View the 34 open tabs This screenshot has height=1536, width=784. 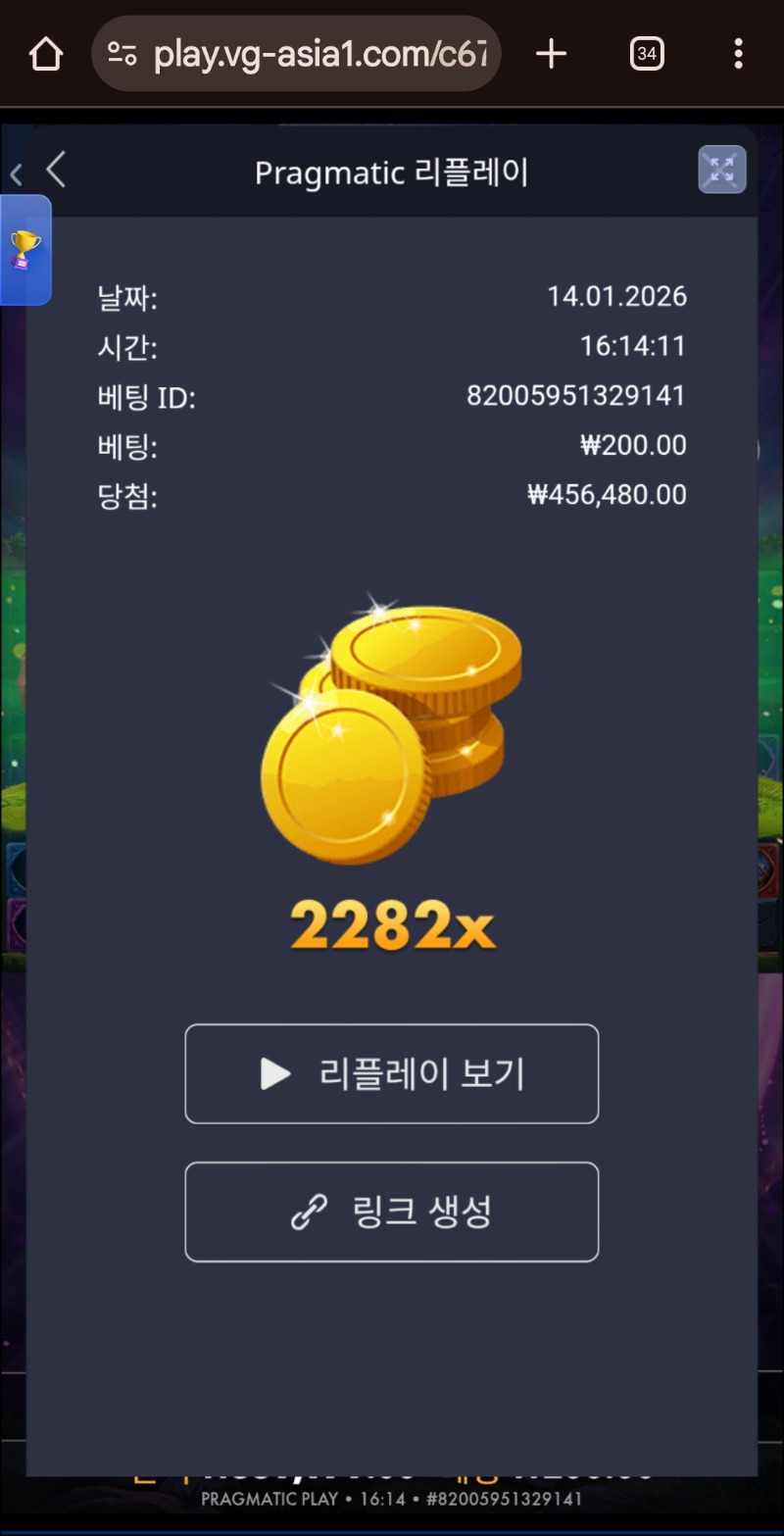[x=647, y=55]
